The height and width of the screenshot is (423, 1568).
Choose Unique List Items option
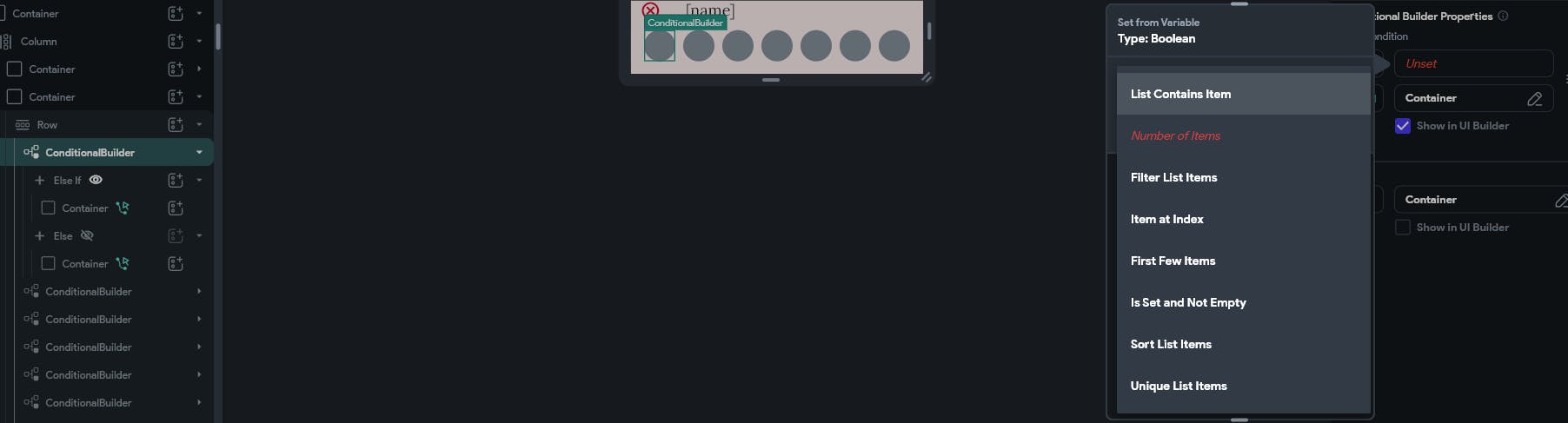pyautogui.click(x=1179, y=386)
